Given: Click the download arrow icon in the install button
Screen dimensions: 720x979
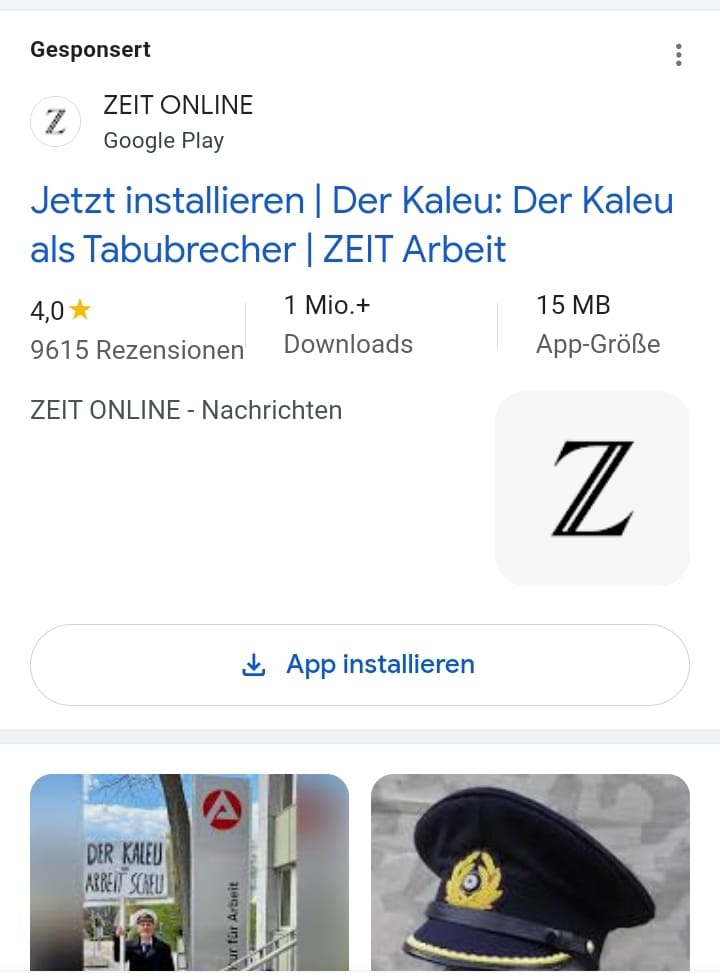Looking at the screenshot, I should click(256, 664).
